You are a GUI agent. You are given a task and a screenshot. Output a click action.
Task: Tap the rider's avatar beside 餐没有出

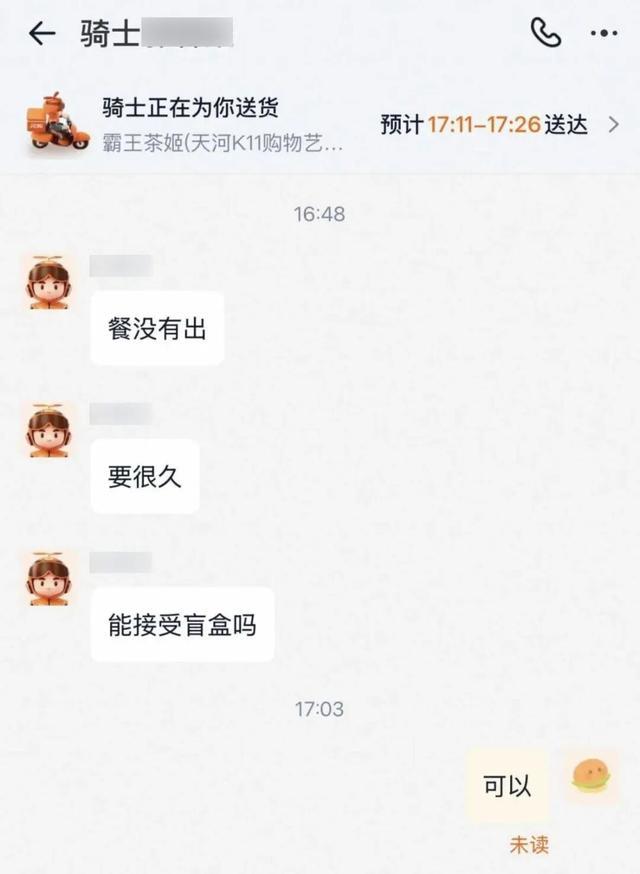[x=49, y=282]
